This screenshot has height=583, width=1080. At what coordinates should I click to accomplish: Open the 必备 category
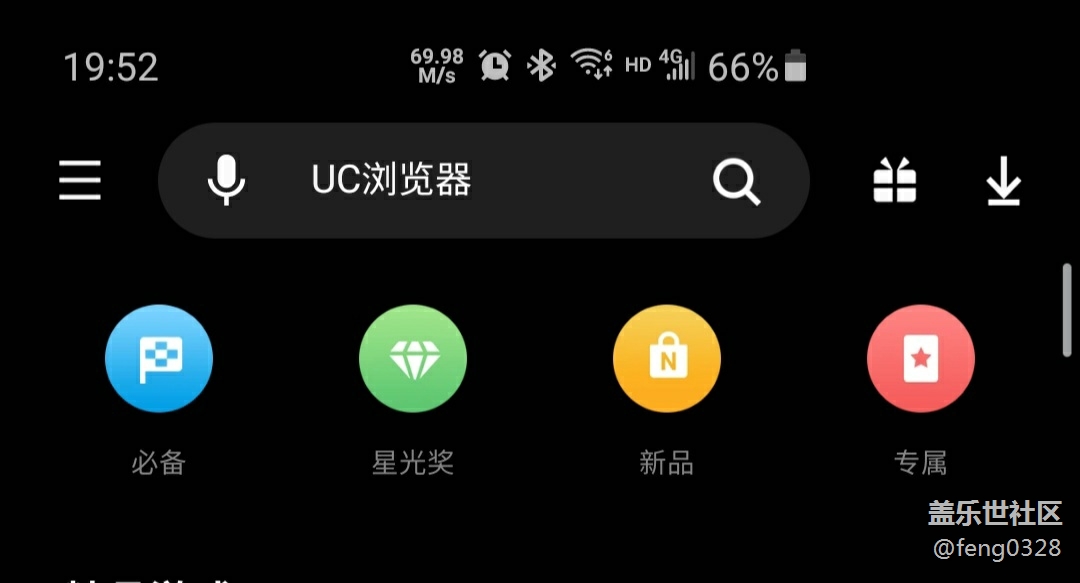pyautogui.click(x=158, y=360)
